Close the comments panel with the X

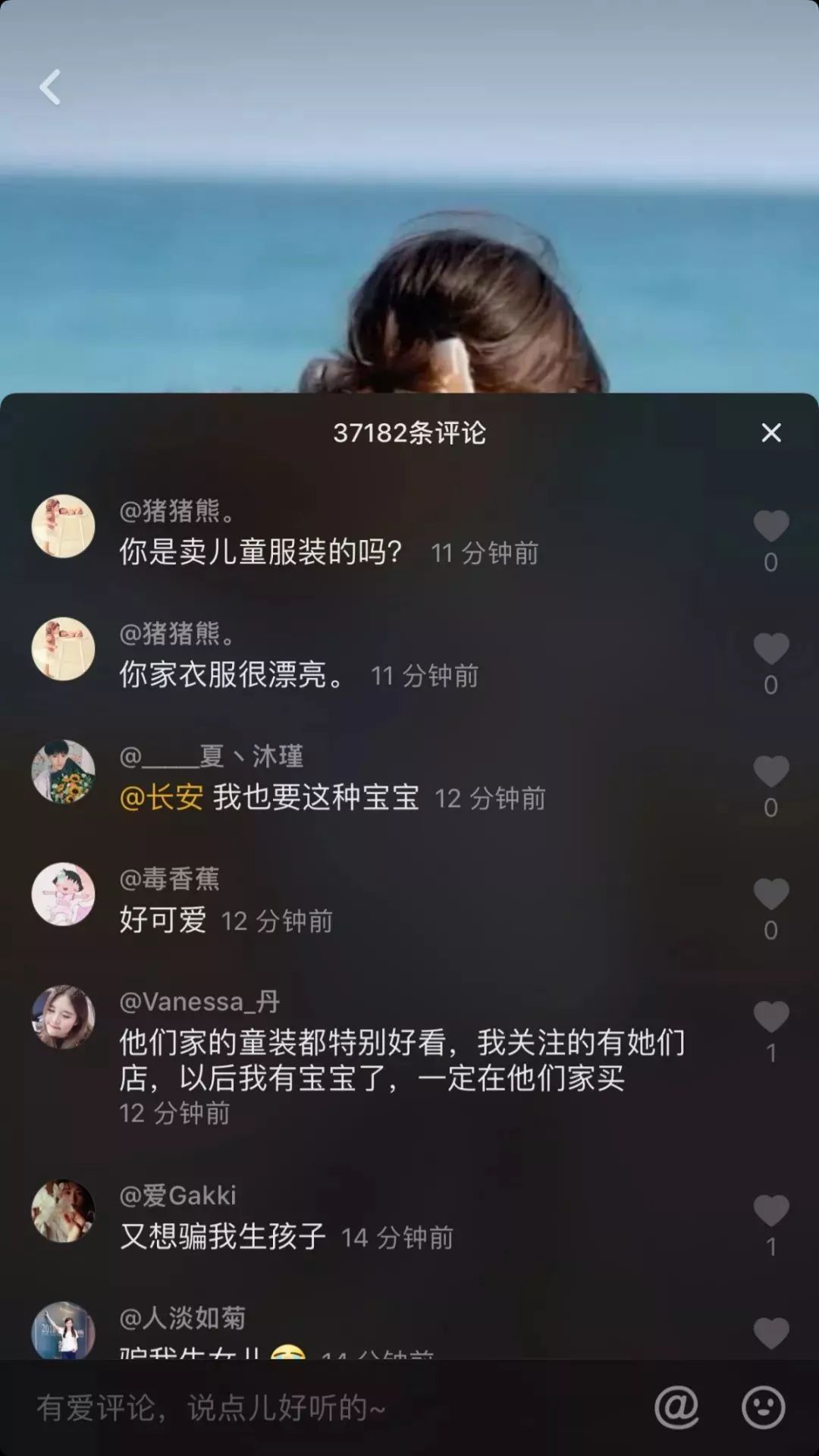[x=771, y=433]
